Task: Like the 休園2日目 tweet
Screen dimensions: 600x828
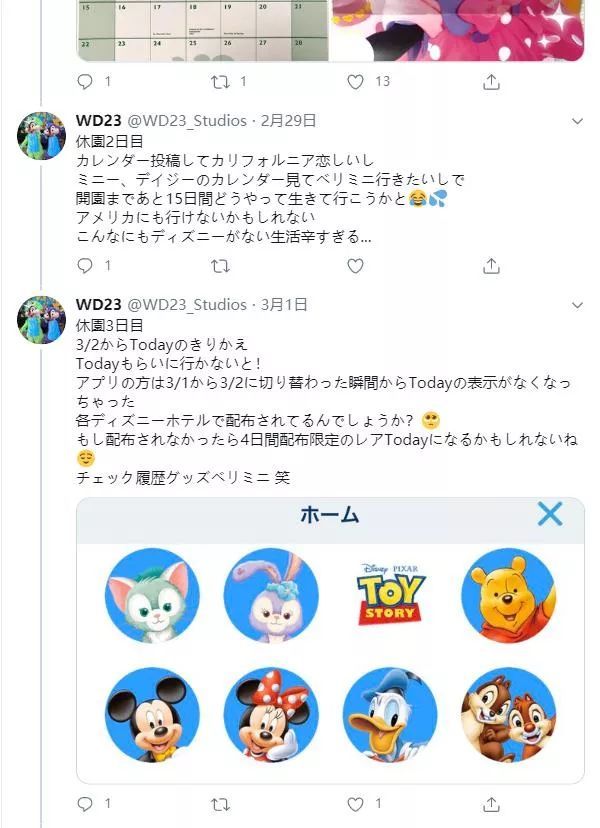Action: (x=355, y=266)
